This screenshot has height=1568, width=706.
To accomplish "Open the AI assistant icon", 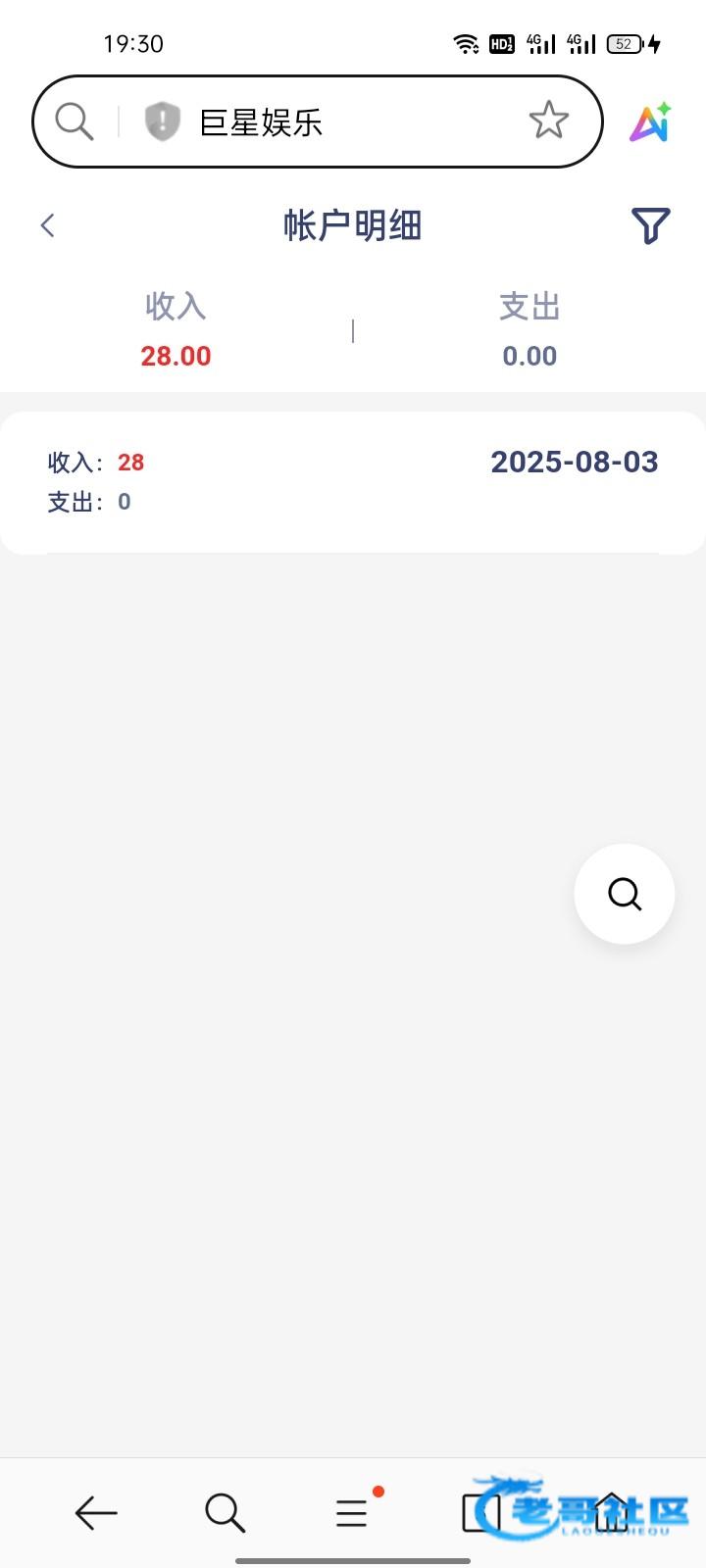I will click(650, 122).
